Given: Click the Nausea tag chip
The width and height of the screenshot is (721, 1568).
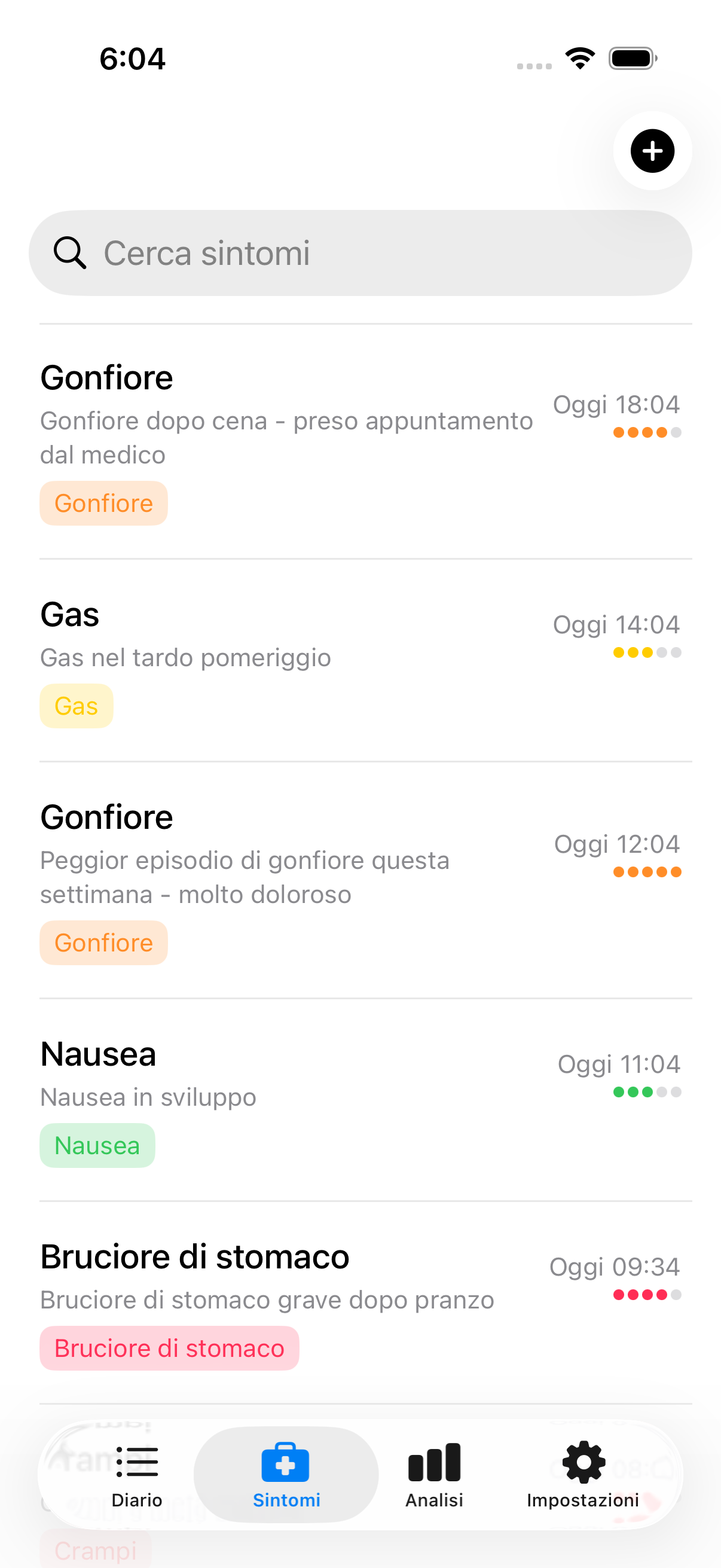Looking at the screenshot, I should coord(97,1145).
